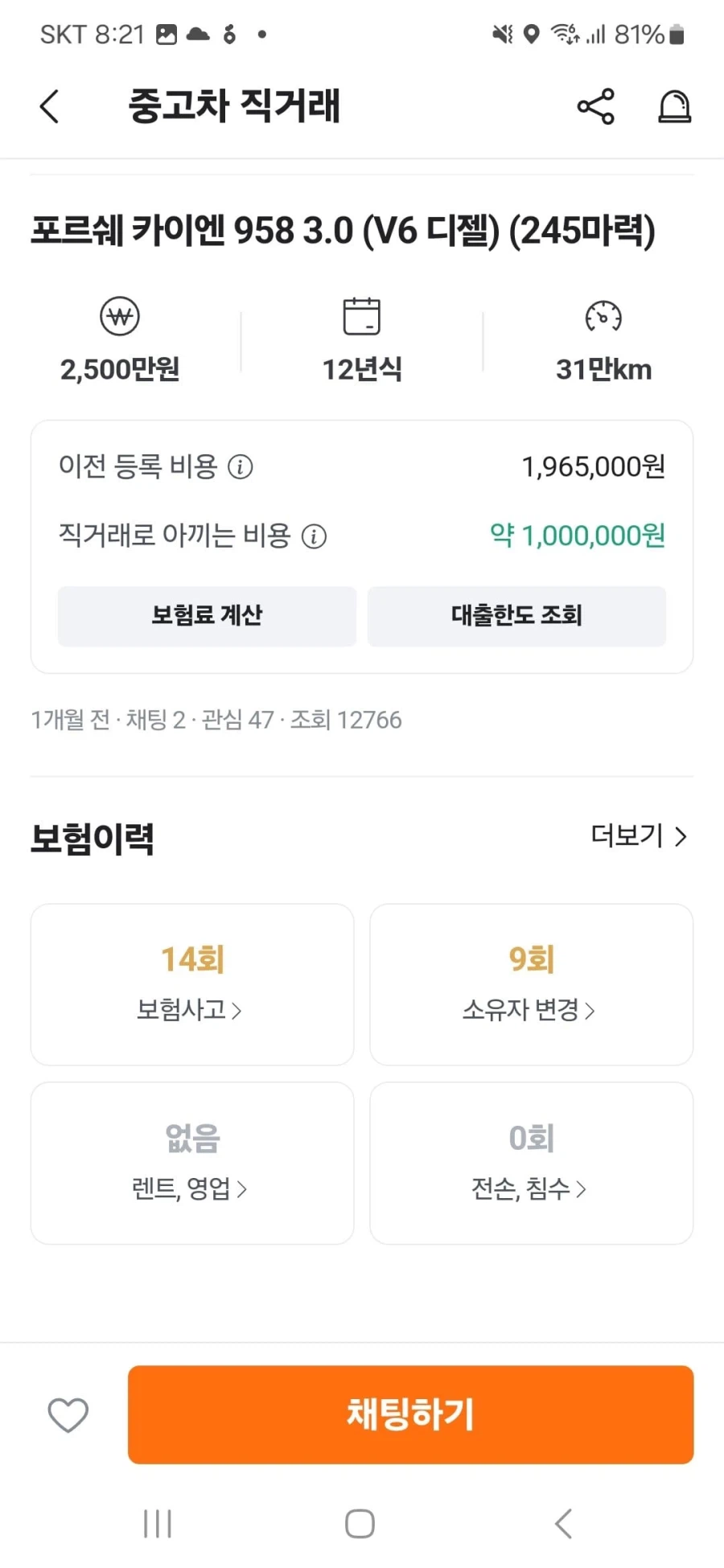The width and height of the screenshot is (724, 1568).
Task: Tap the share icon in the top bar
Action: tap(594, 107)
